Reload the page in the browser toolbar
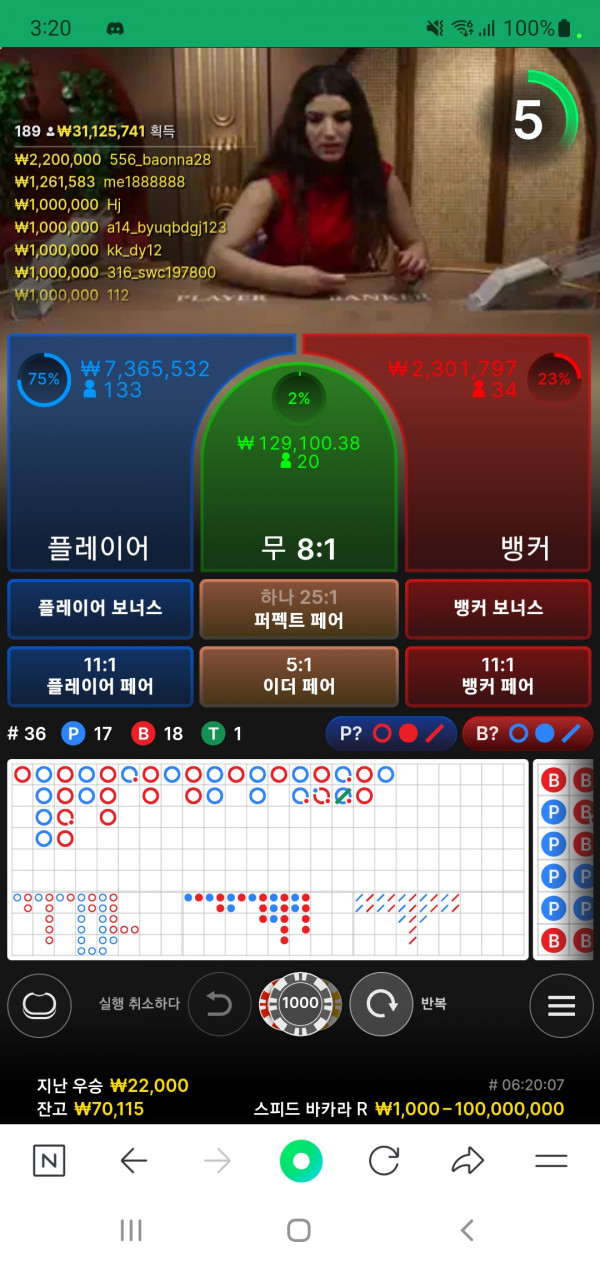 [x=384, y=1160]
